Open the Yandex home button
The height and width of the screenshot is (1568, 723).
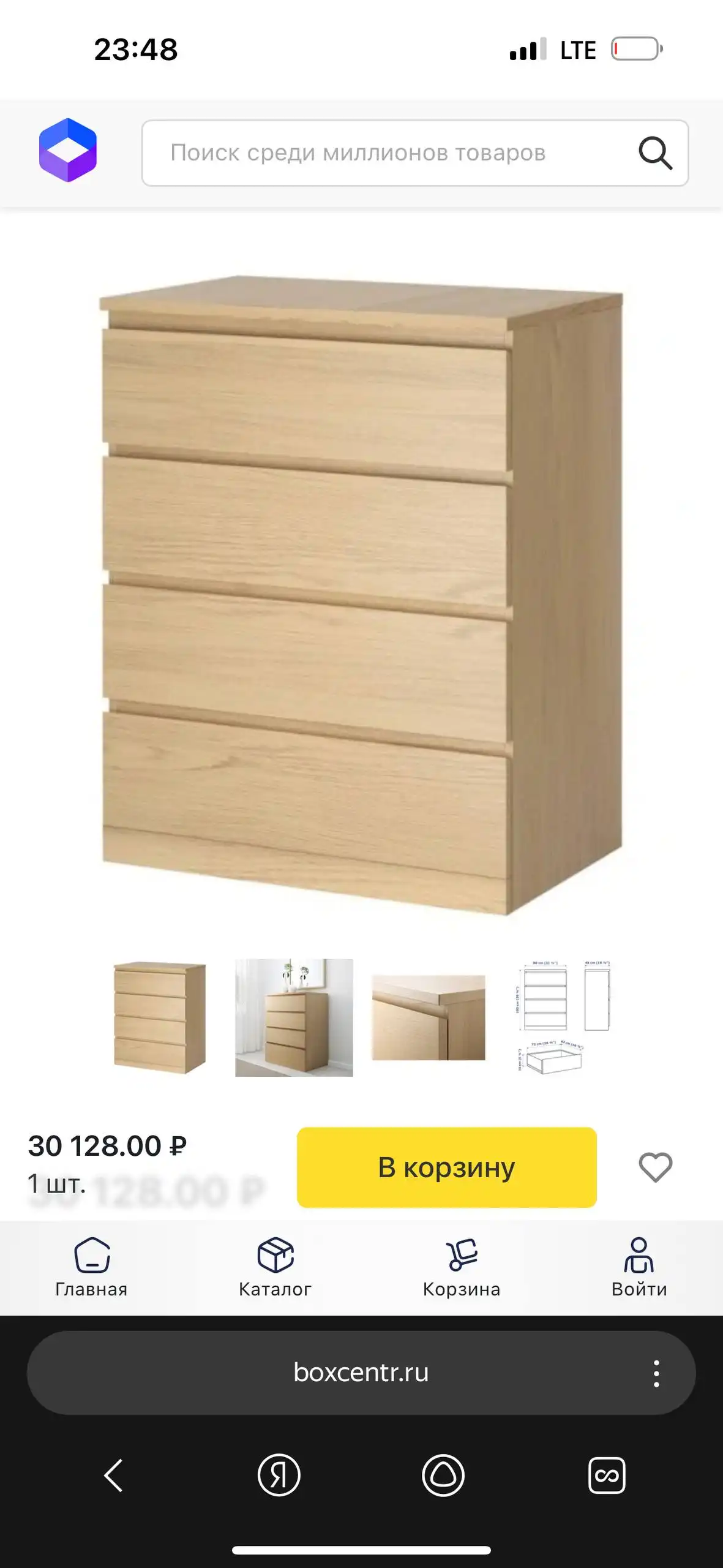click(x=279, y=1475)
